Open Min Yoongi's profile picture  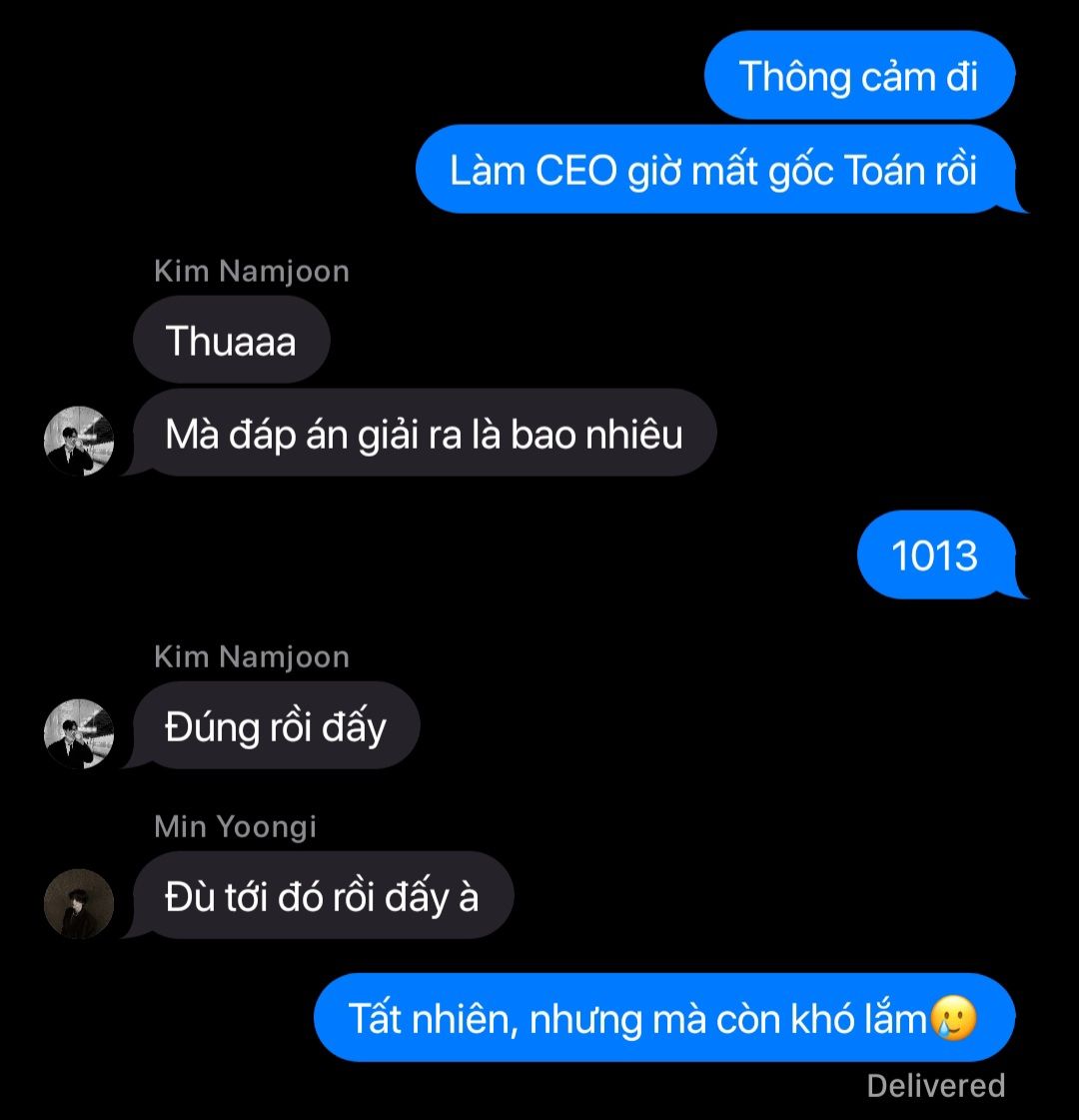(x=79, y=903)
